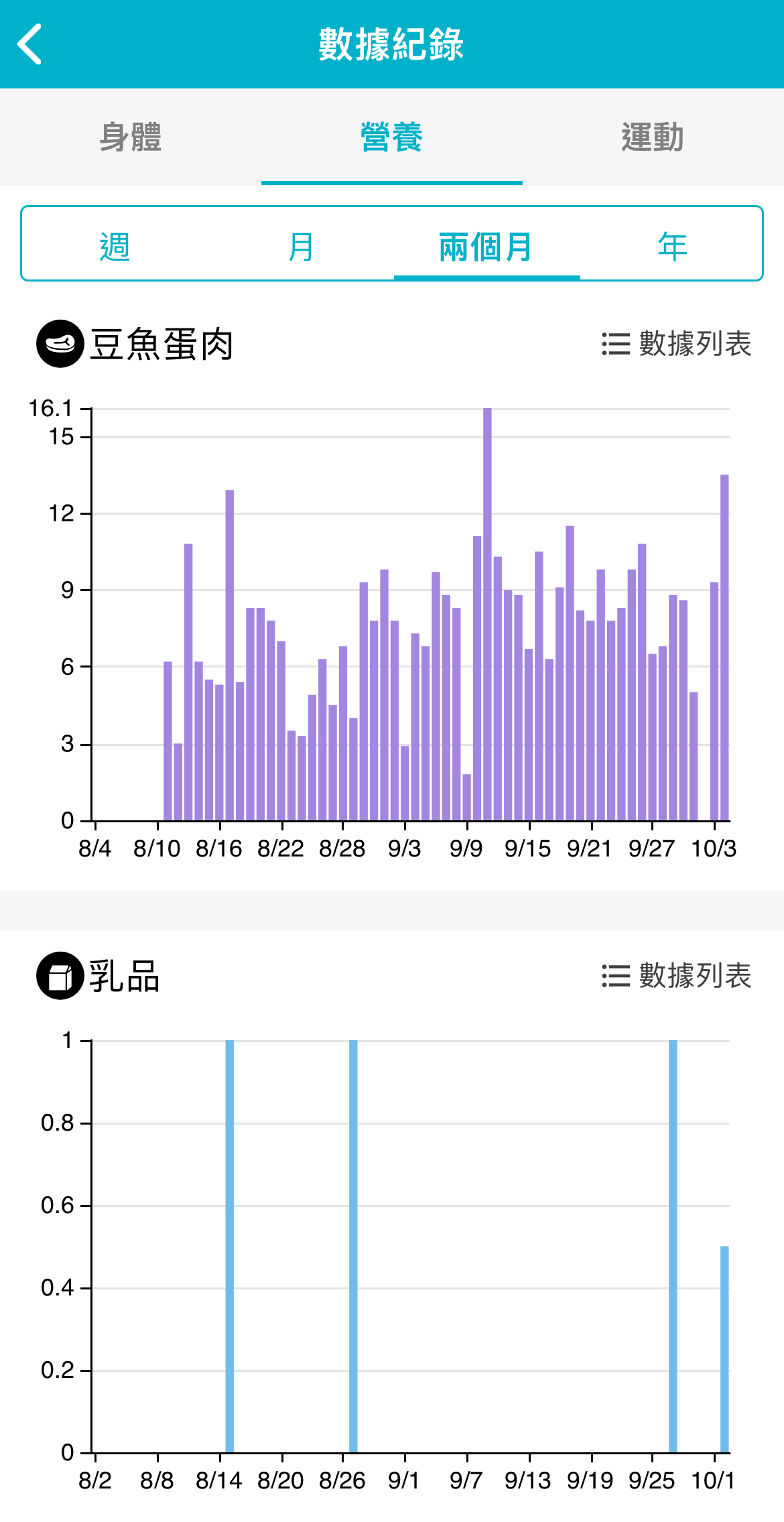
Task: Switch the range to 月
Action: [x=301, y=246]
